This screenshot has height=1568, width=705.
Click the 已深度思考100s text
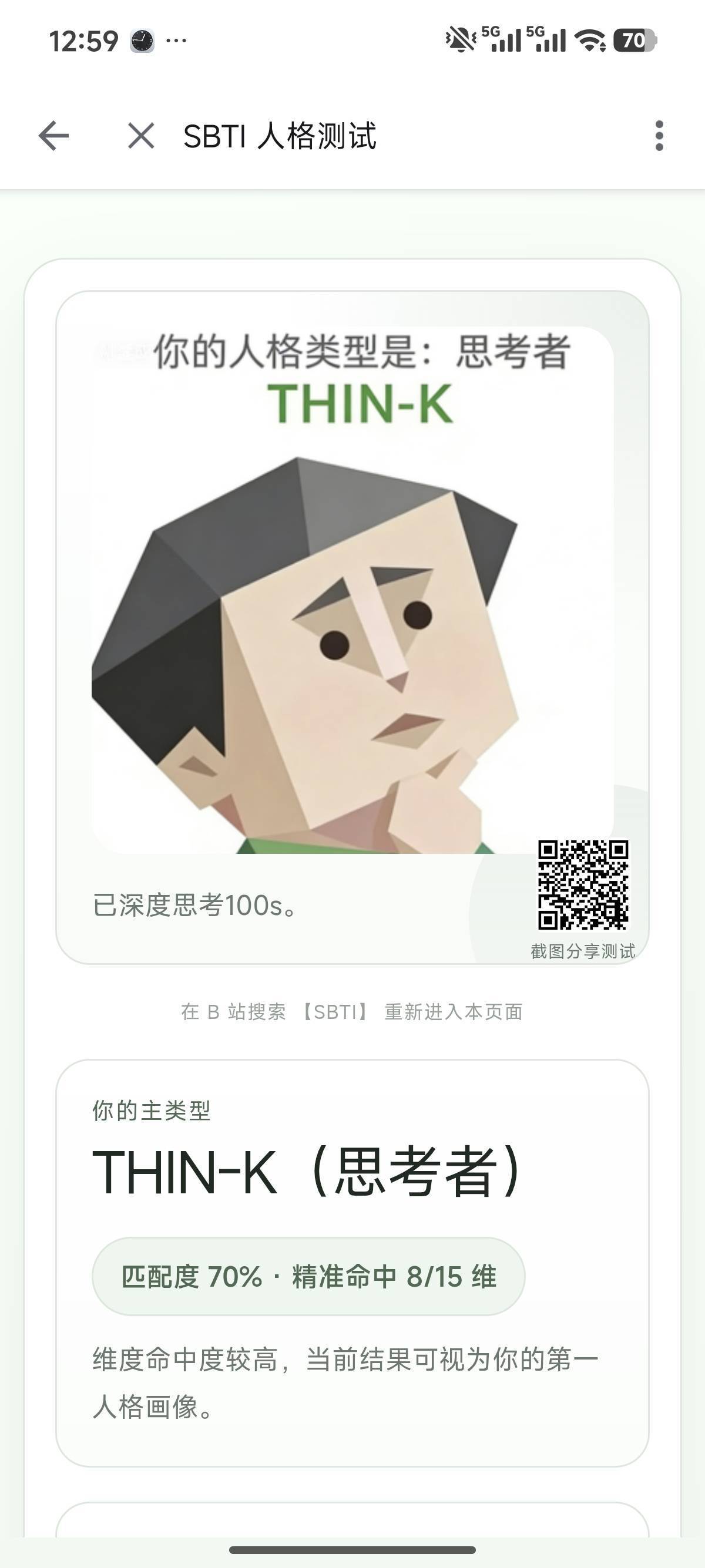point(194,907)
